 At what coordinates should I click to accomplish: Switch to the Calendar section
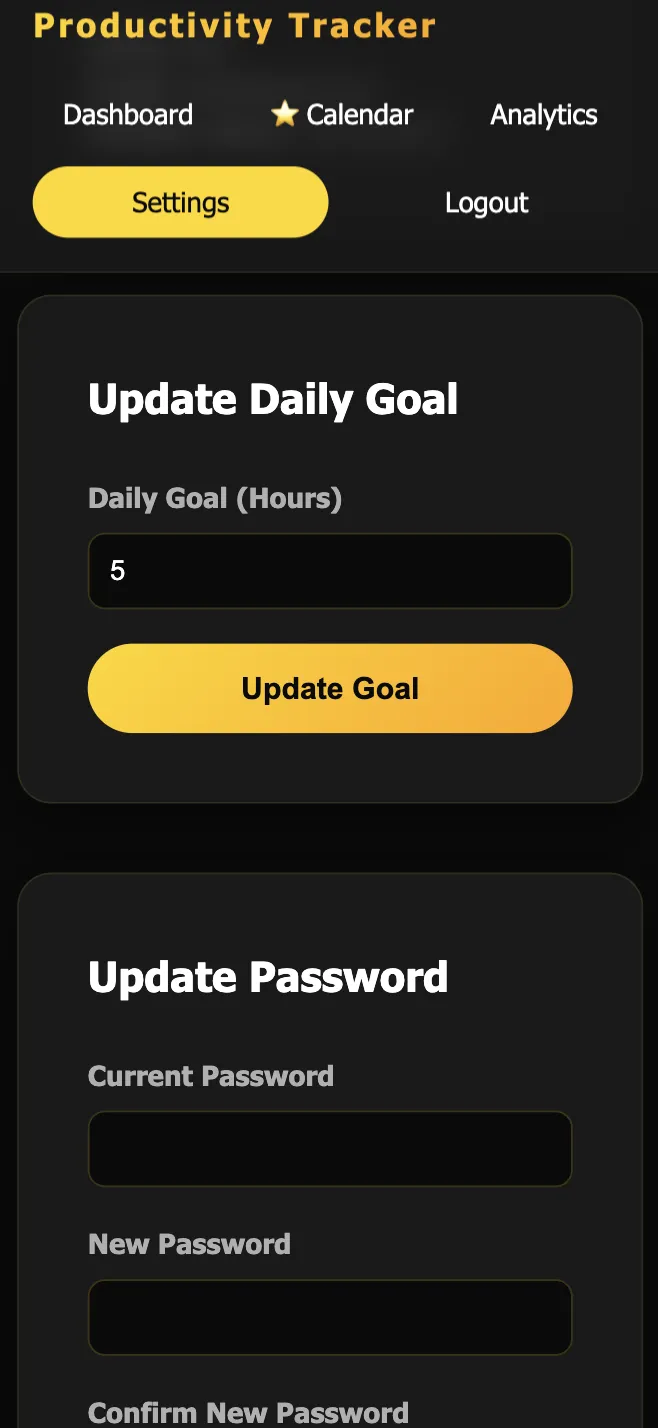(x=342, y=115)
